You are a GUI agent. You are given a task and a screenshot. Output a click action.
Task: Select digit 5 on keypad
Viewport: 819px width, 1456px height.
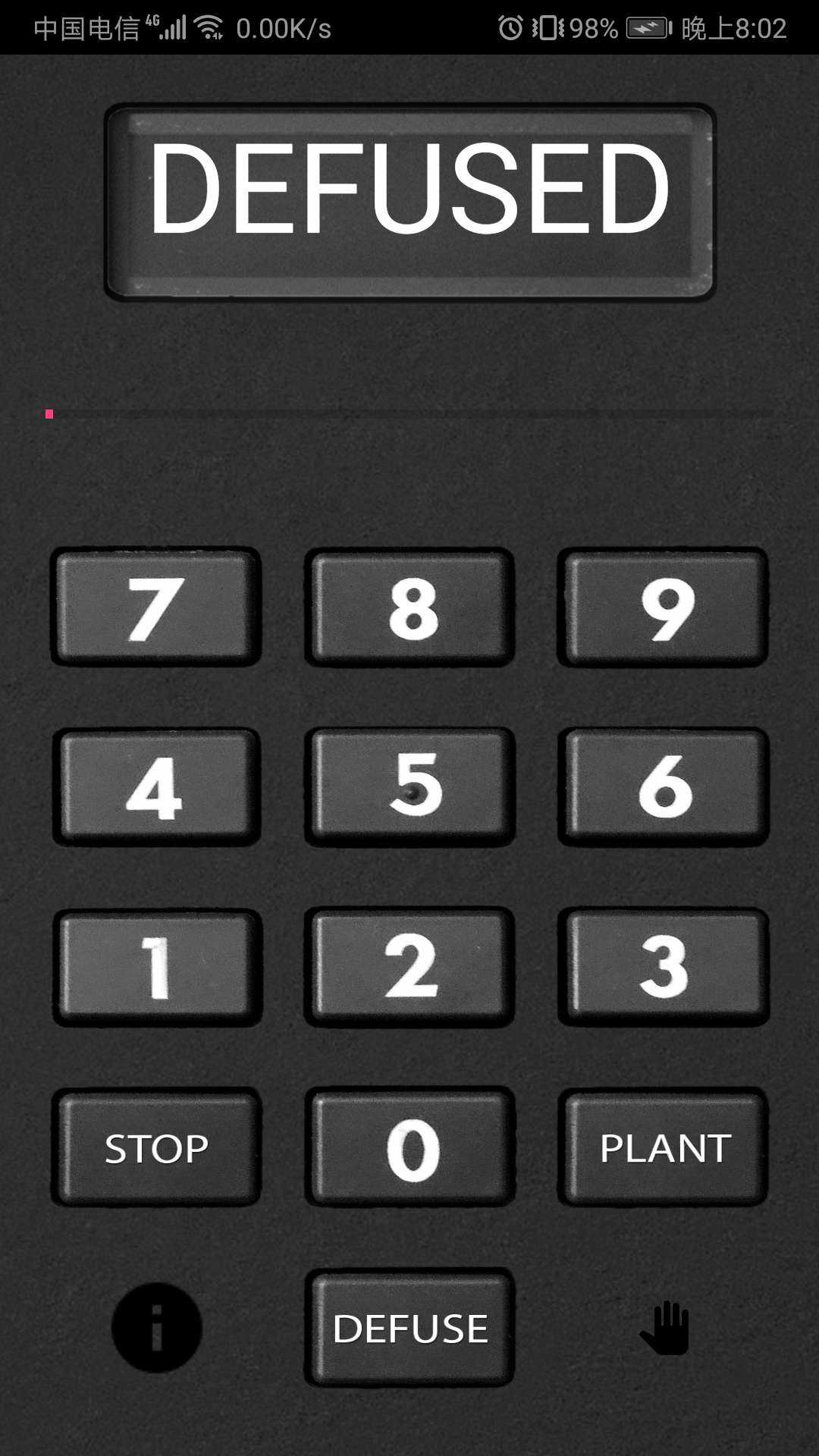(x=410, y=788)
